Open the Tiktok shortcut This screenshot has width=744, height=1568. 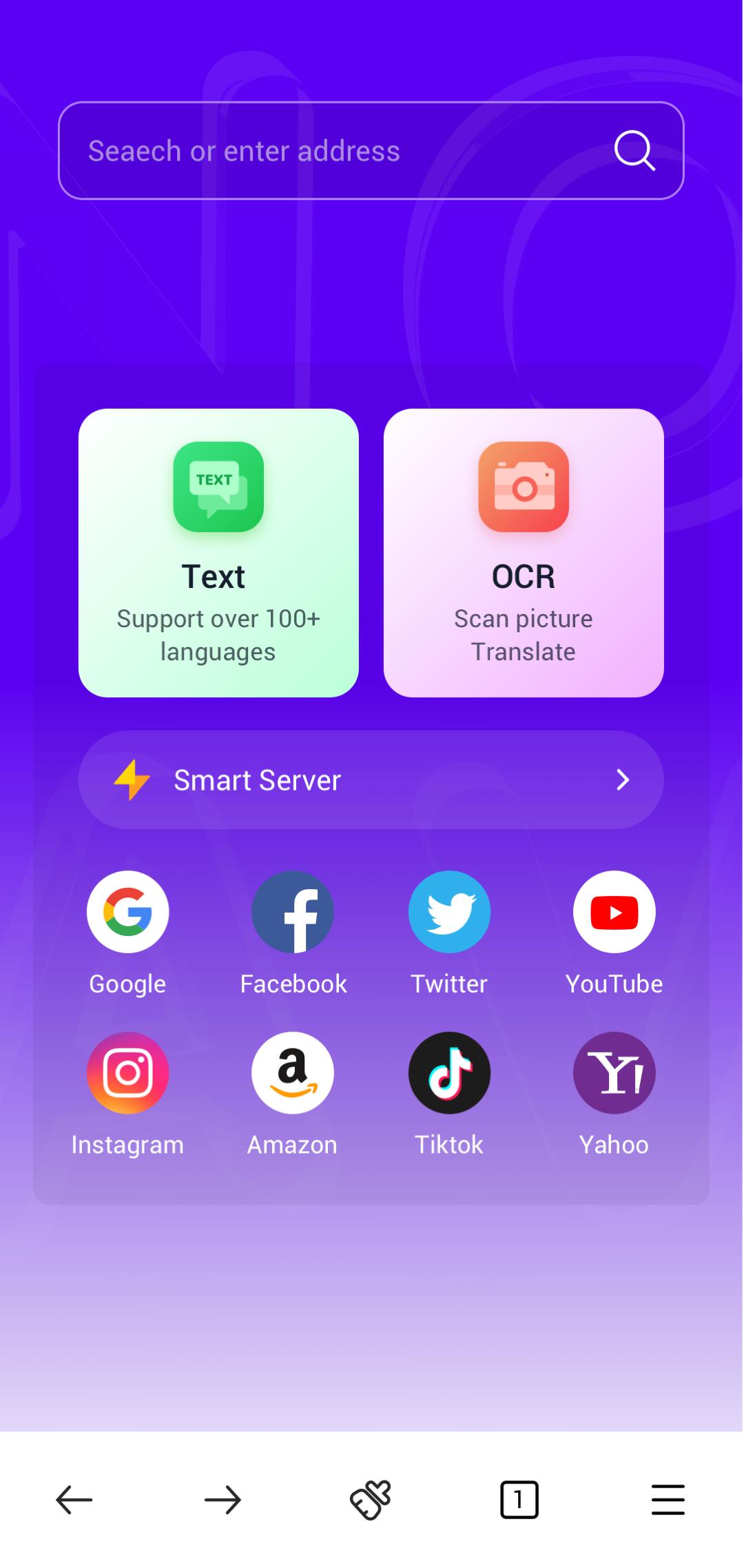pos(449,1072)
